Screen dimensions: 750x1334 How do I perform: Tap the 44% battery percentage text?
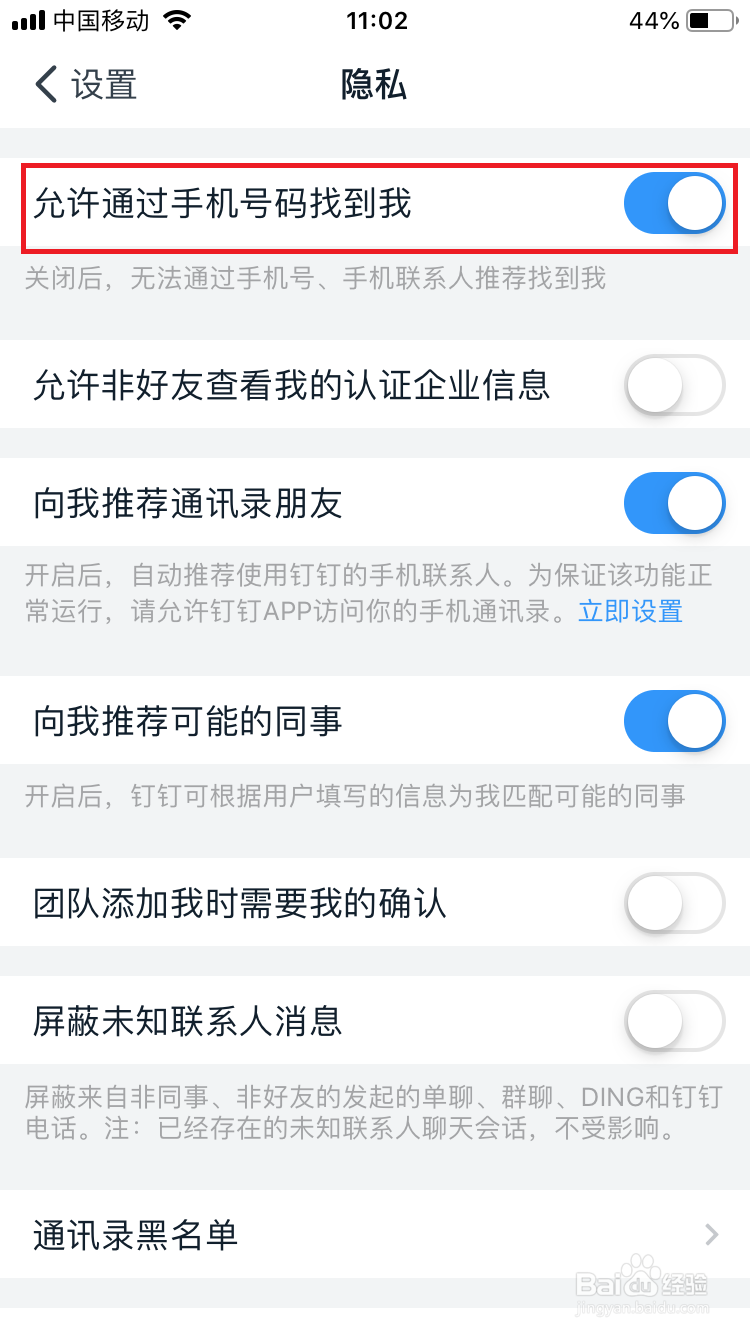tap(653, 18)
